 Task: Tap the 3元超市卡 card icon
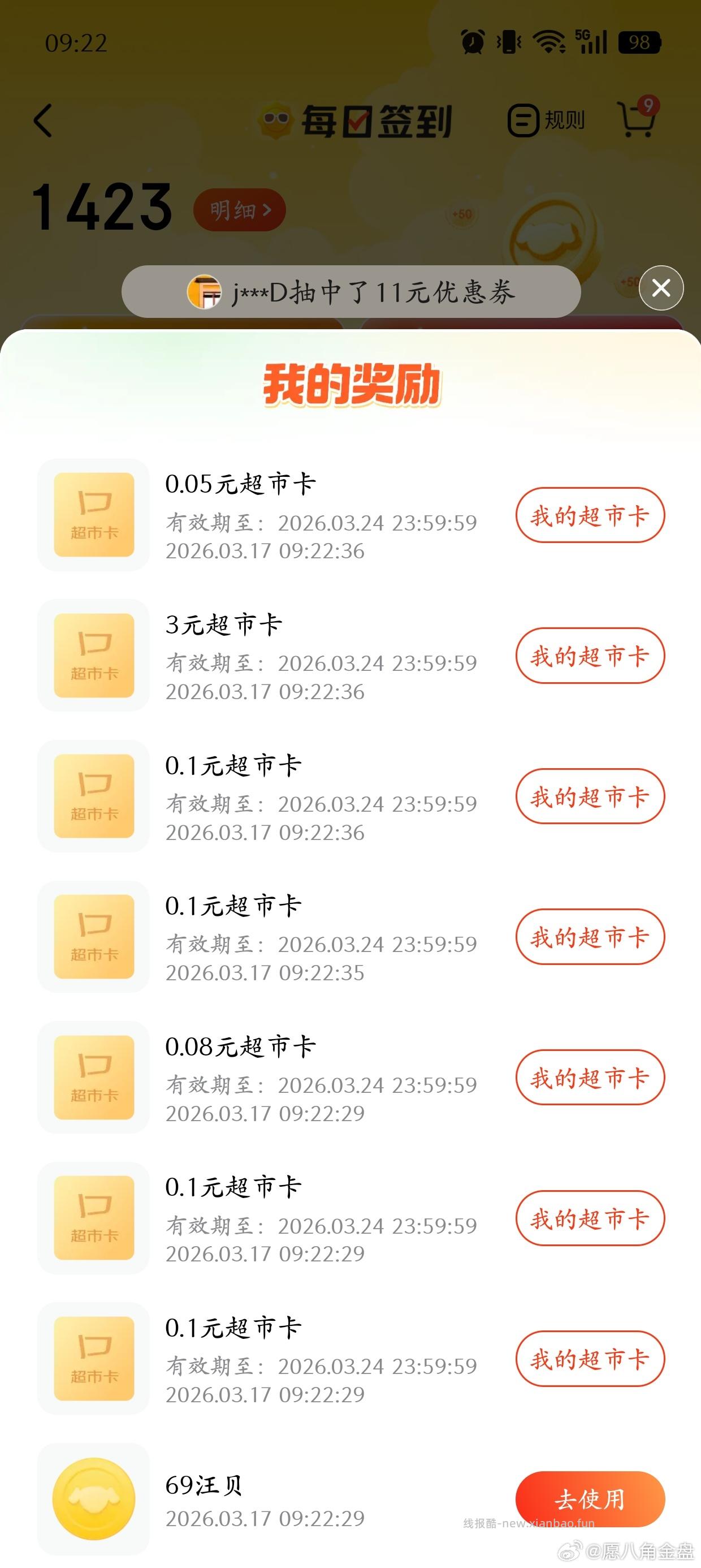pos(94,656)
